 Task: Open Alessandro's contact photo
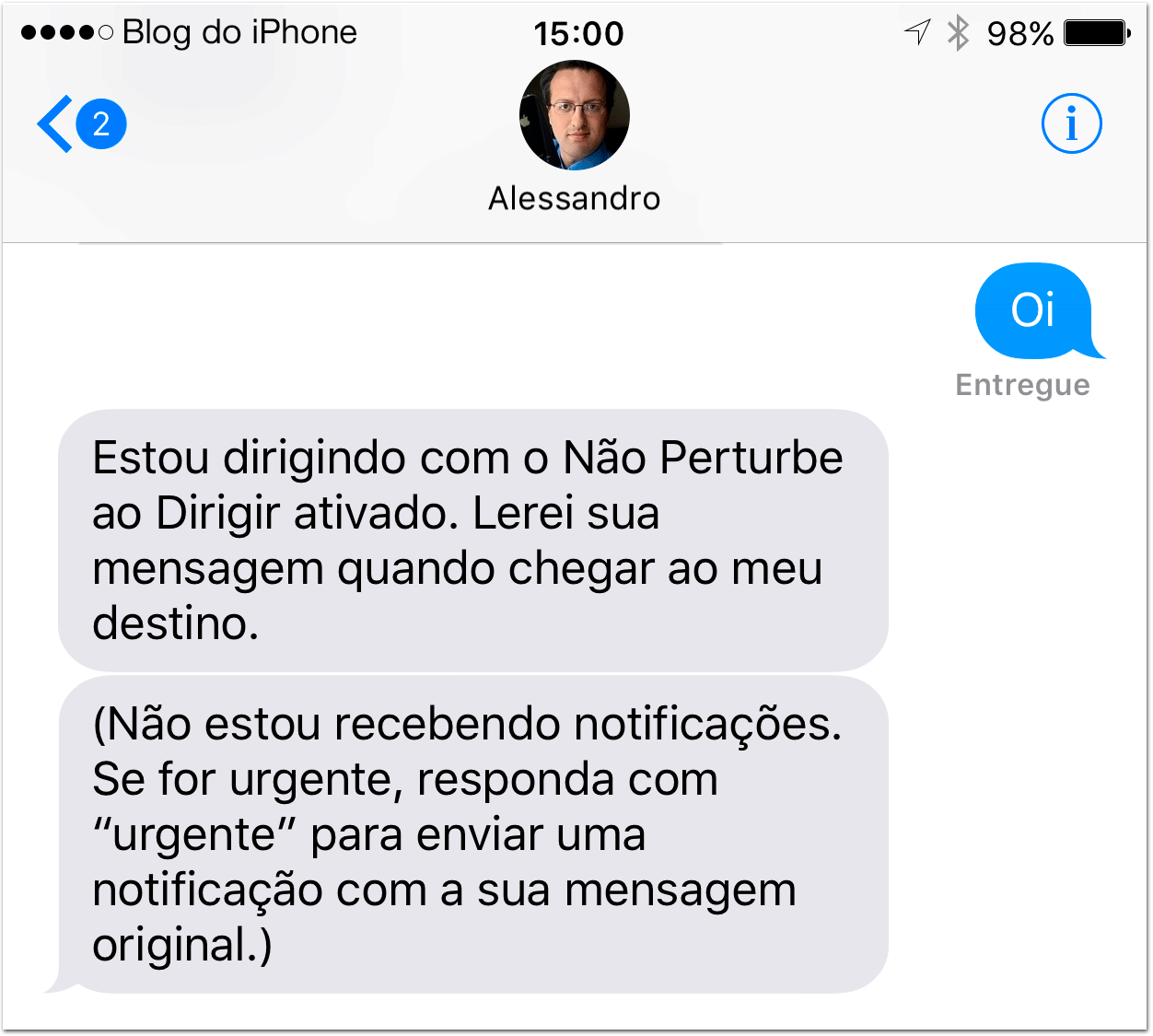tap(574, 116)
